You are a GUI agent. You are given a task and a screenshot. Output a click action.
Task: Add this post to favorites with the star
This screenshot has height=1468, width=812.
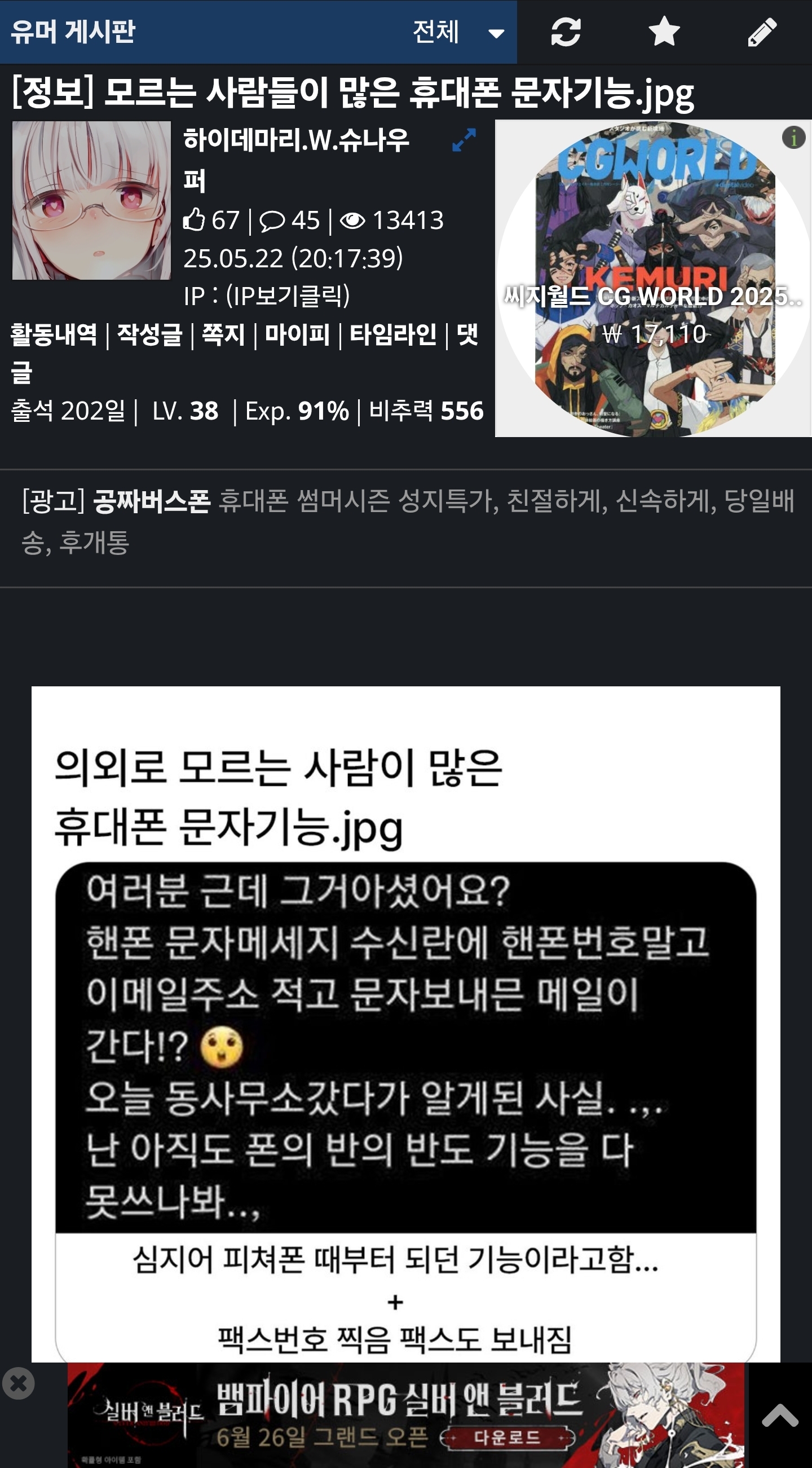pyautogui.click(x=664, y=32)
